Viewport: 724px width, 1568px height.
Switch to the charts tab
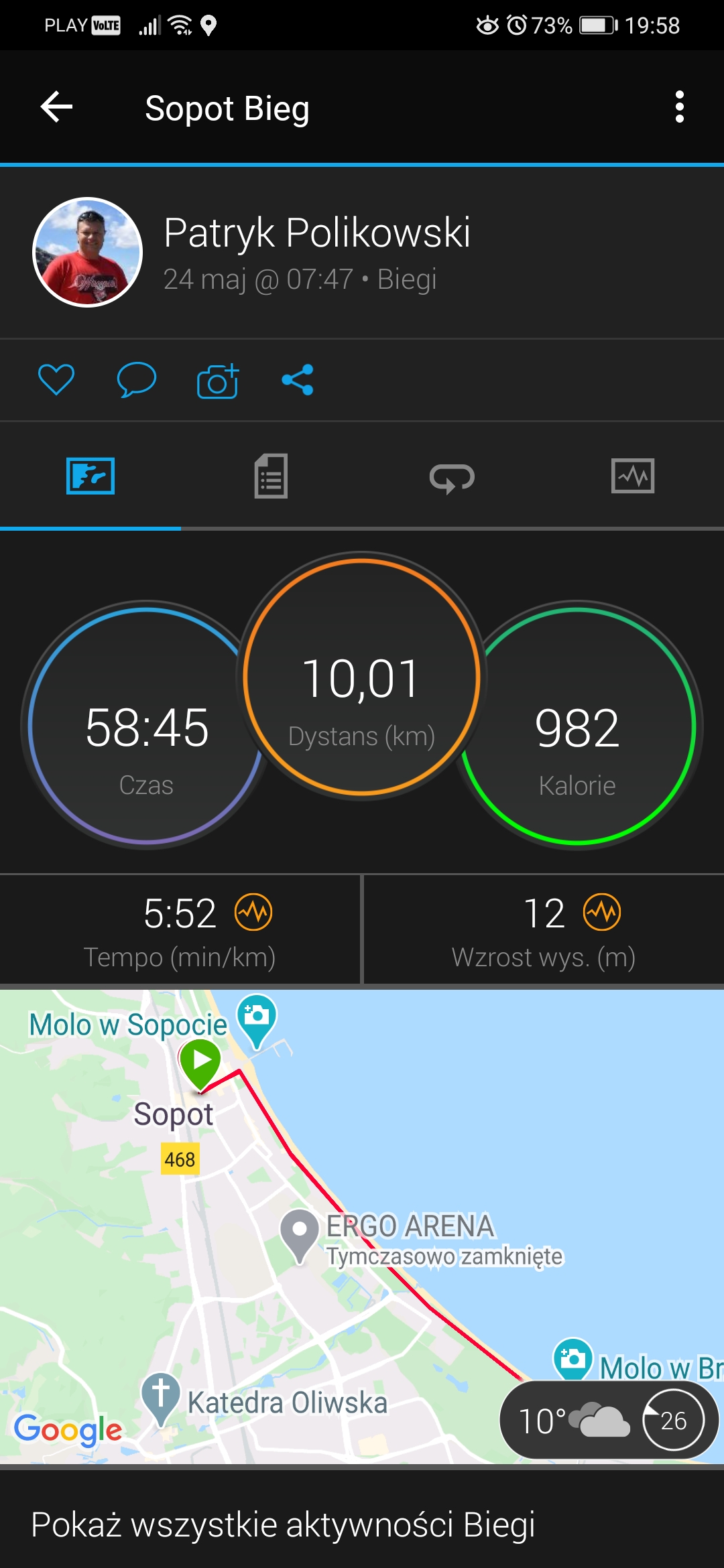632,476
